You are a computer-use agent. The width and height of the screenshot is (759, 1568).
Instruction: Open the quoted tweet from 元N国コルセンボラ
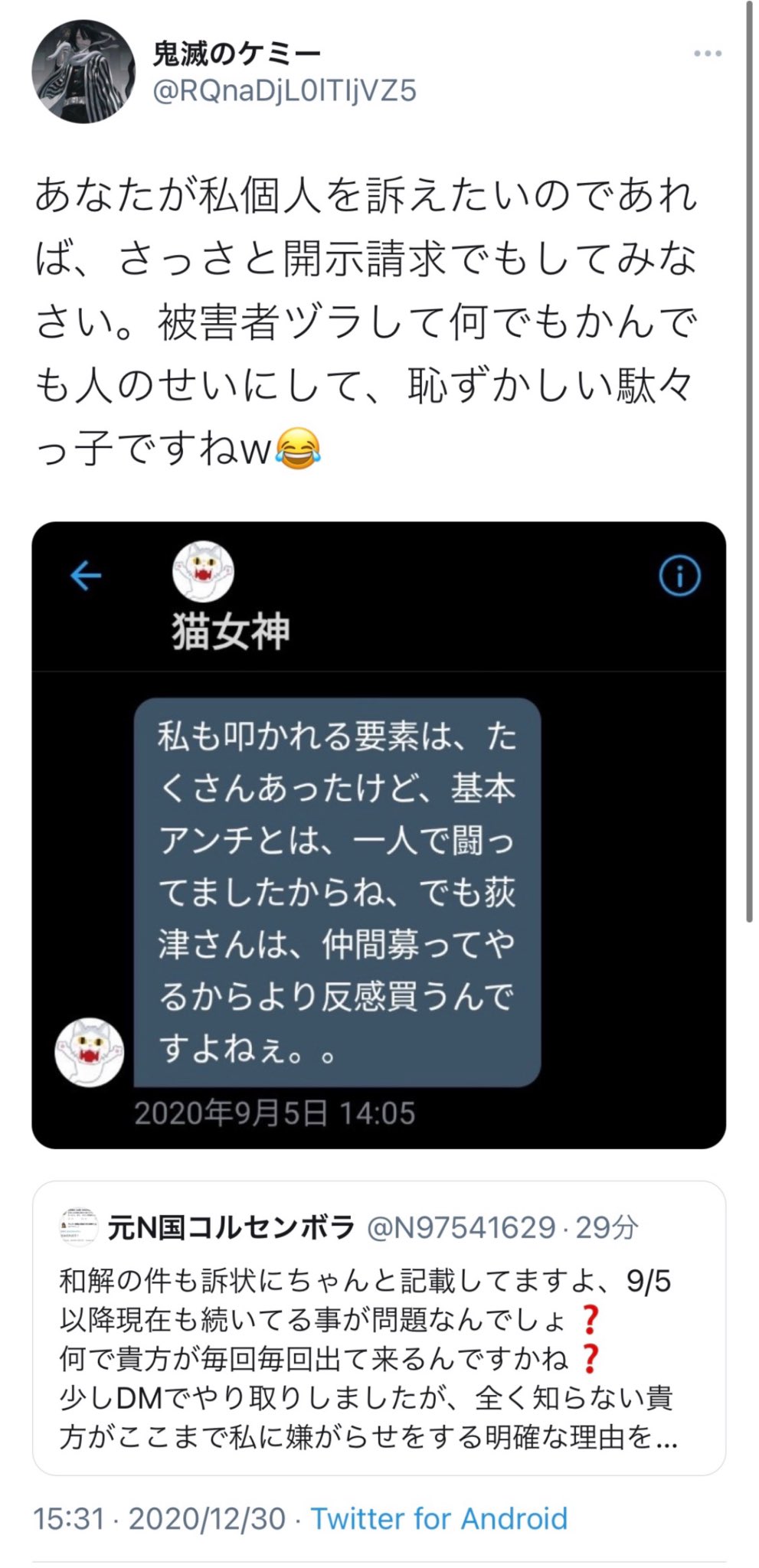click(378, 1328)
